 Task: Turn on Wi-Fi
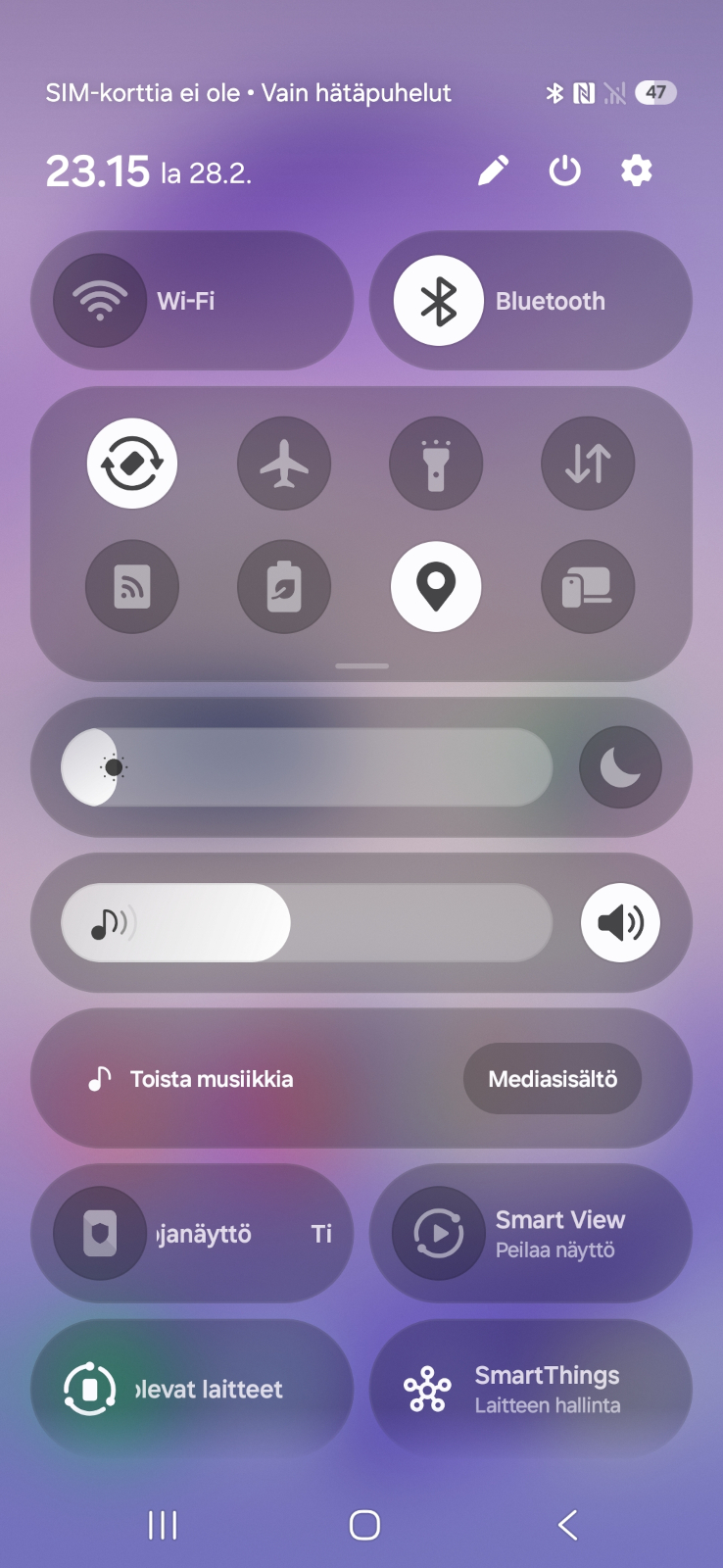click(100, 301)
